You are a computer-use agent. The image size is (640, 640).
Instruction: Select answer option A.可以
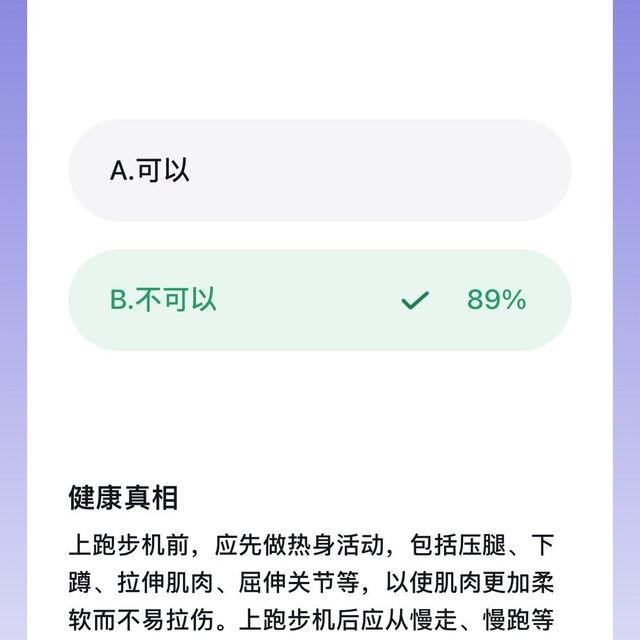[319, 170]
